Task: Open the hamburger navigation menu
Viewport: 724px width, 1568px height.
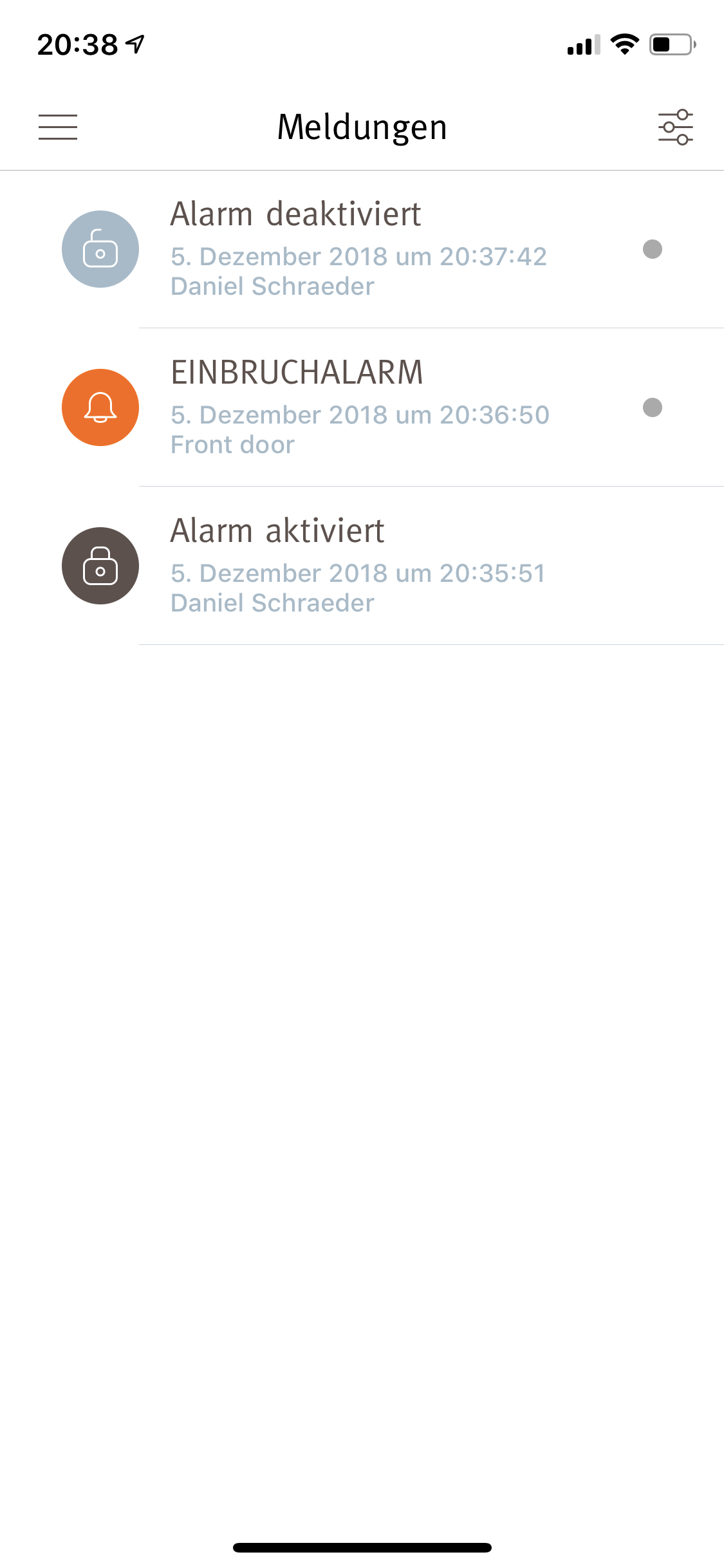Action: pyautogui.click(x=58, y=127)
